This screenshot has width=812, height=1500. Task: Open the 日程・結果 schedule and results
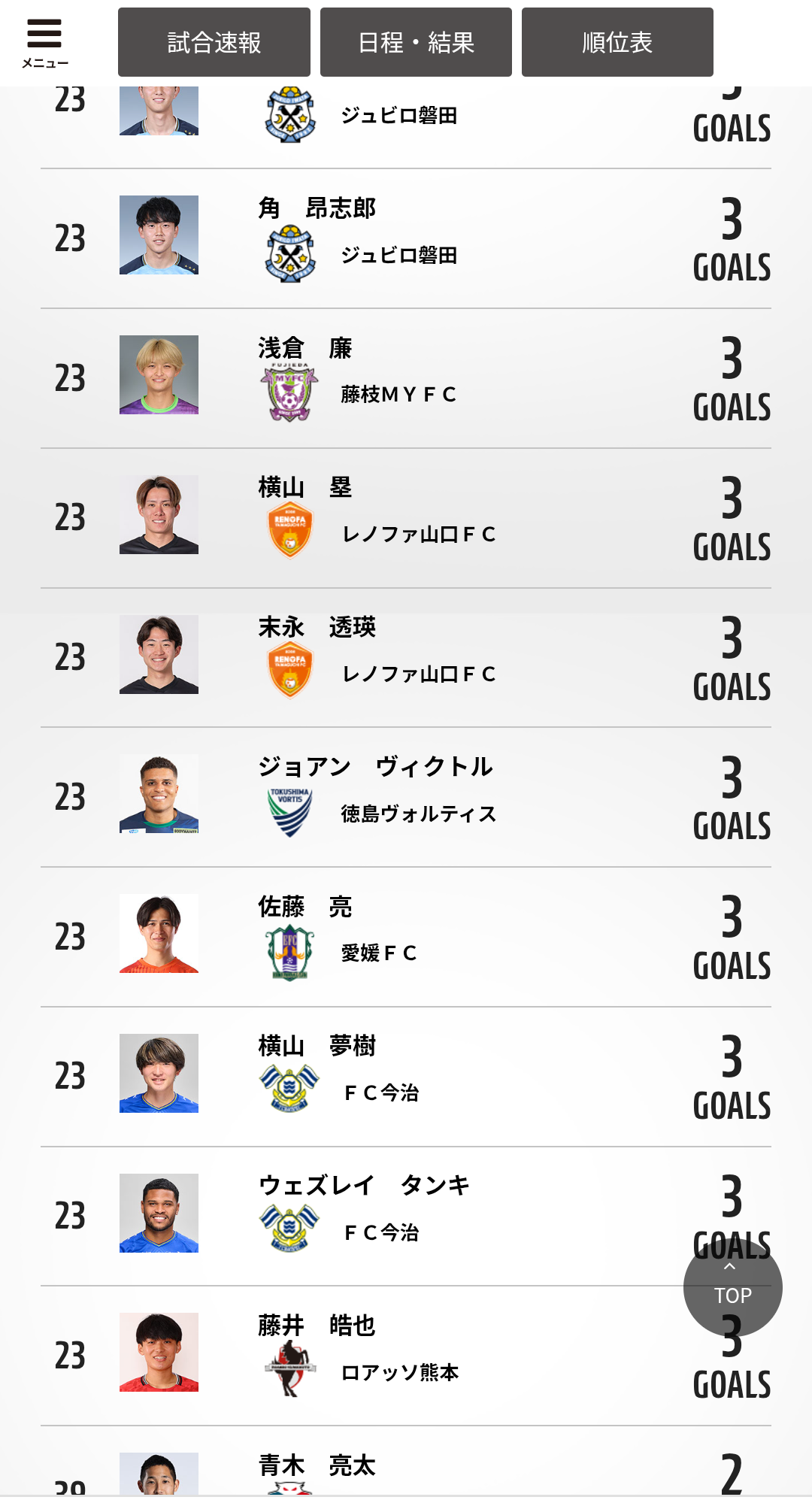tap(416, 42)
